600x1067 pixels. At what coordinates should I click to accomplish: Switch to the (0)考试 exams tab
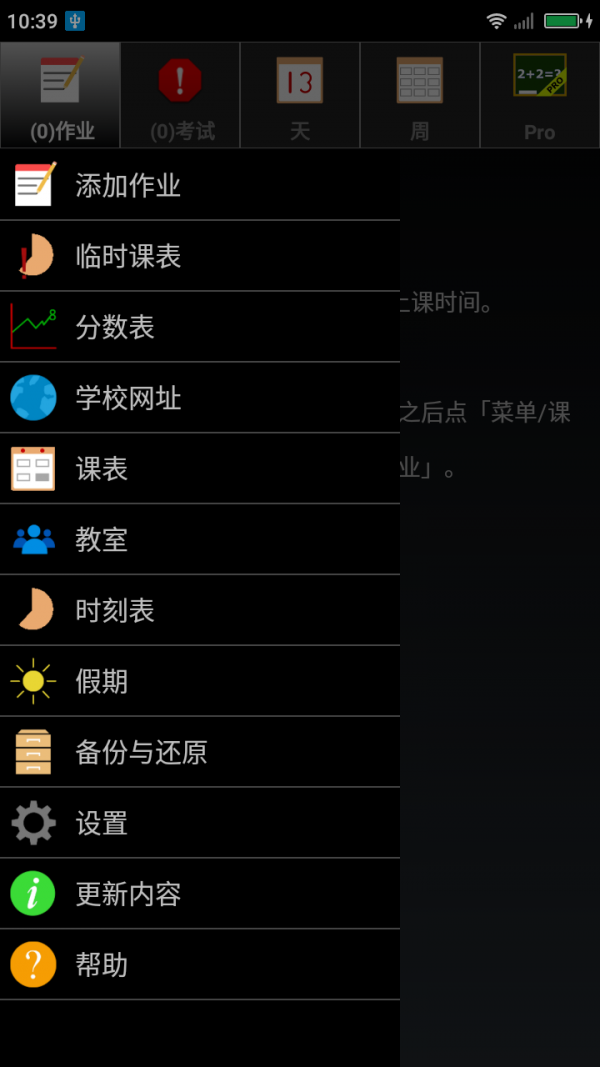click(180, 96)
